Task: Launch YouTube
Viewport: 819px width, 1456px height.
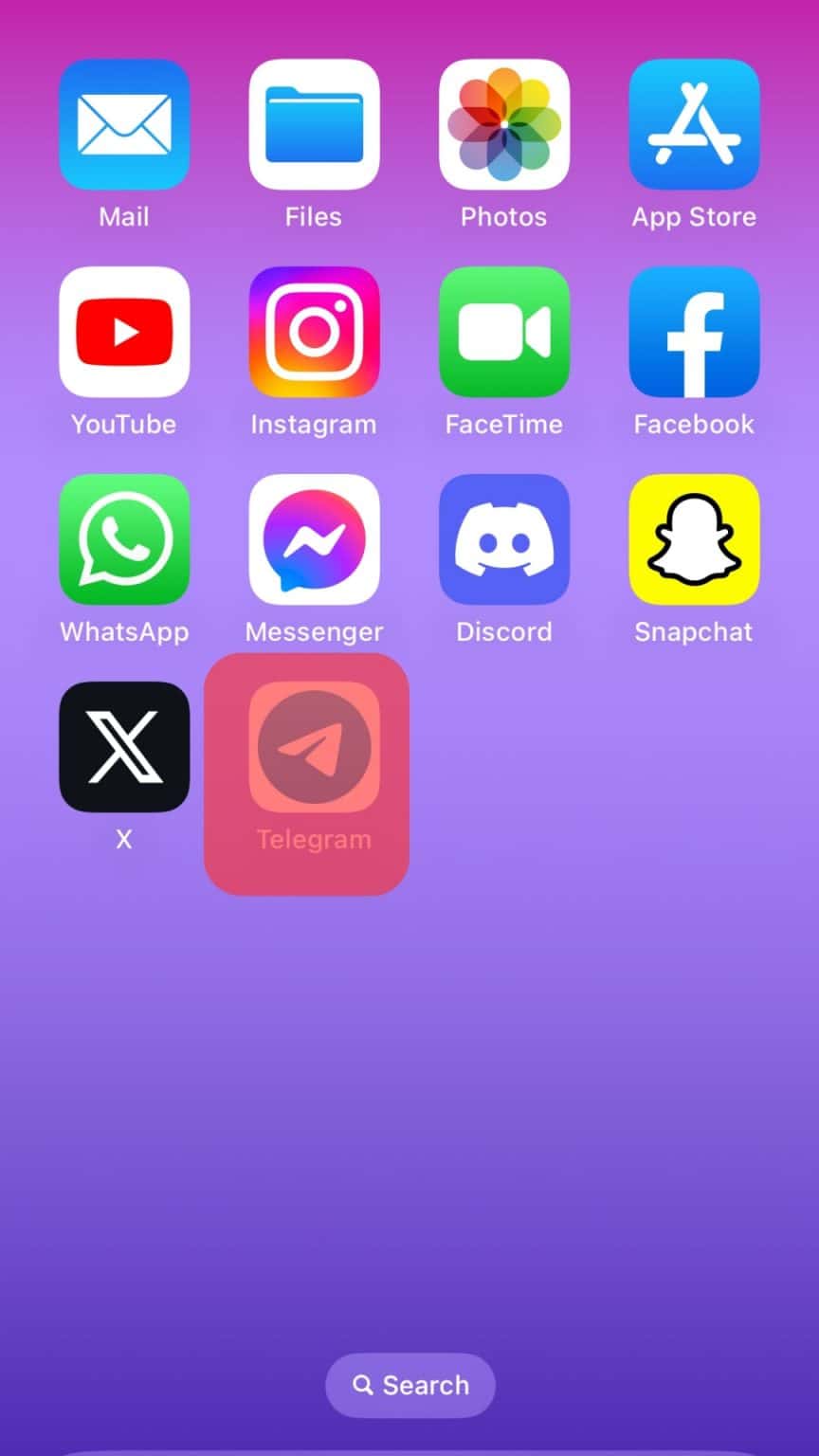Action: (124, 332)
